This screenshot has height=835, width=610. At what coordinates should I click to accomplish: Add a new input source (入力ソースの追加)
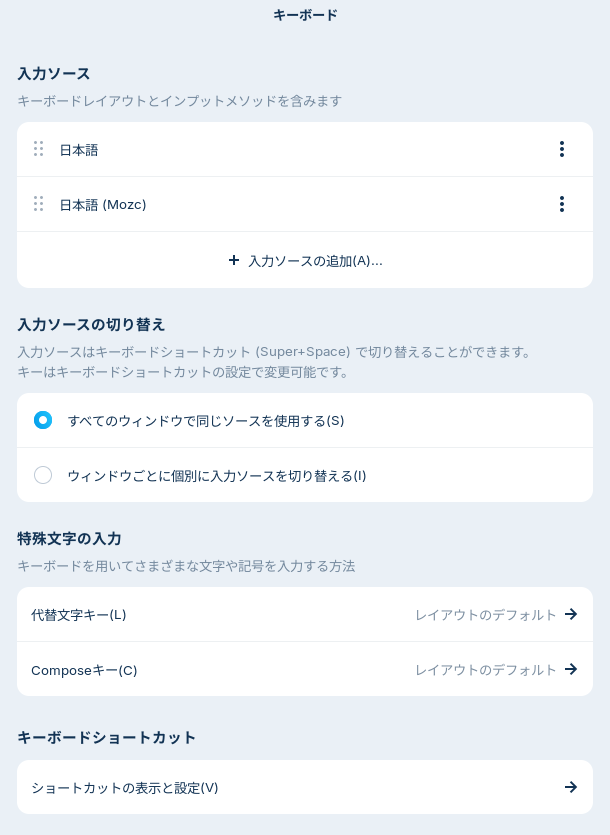click(305, 260)
